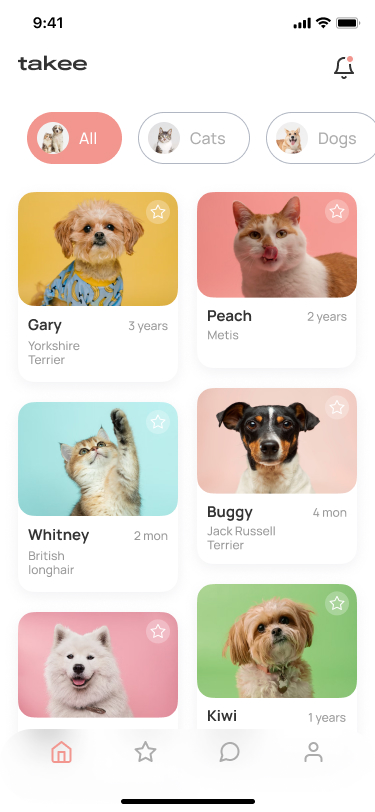
Task: Switch to the Favorites star tab
Action: pos(146,752)
